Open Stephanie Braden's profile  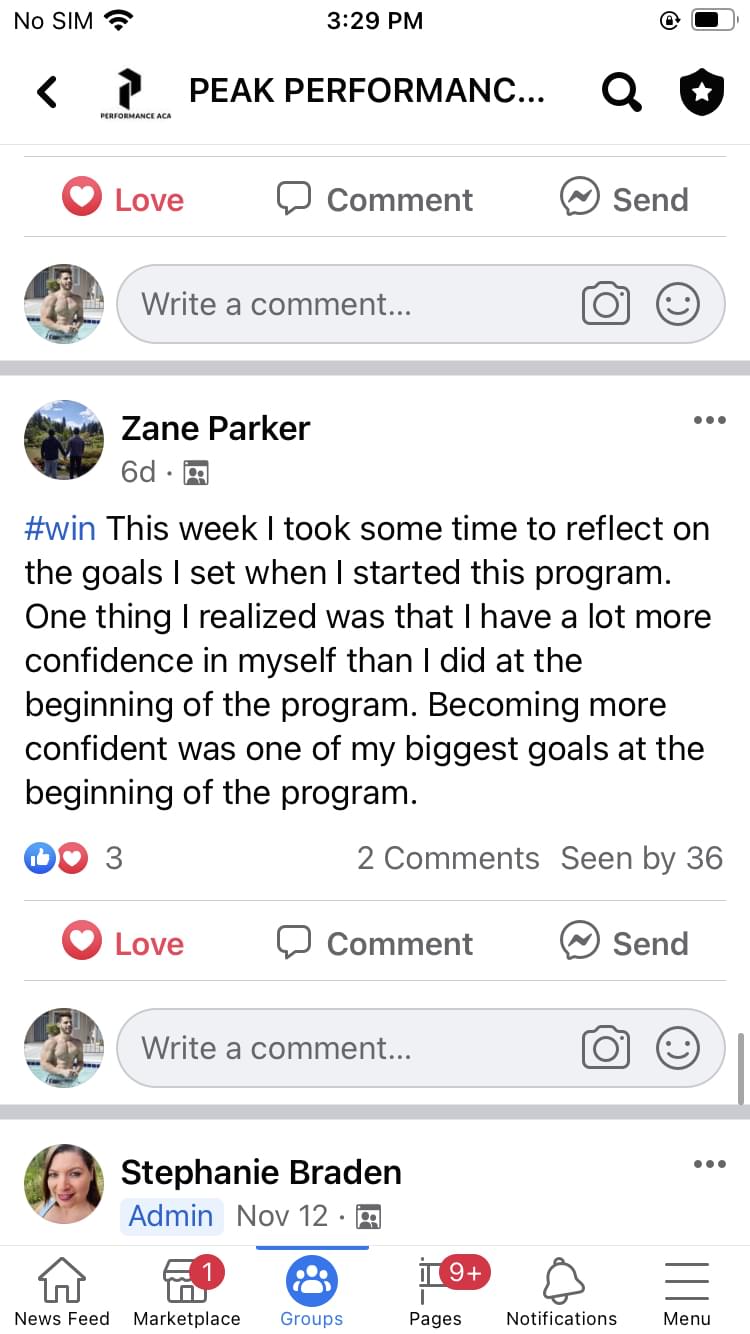coord(261,1172)
